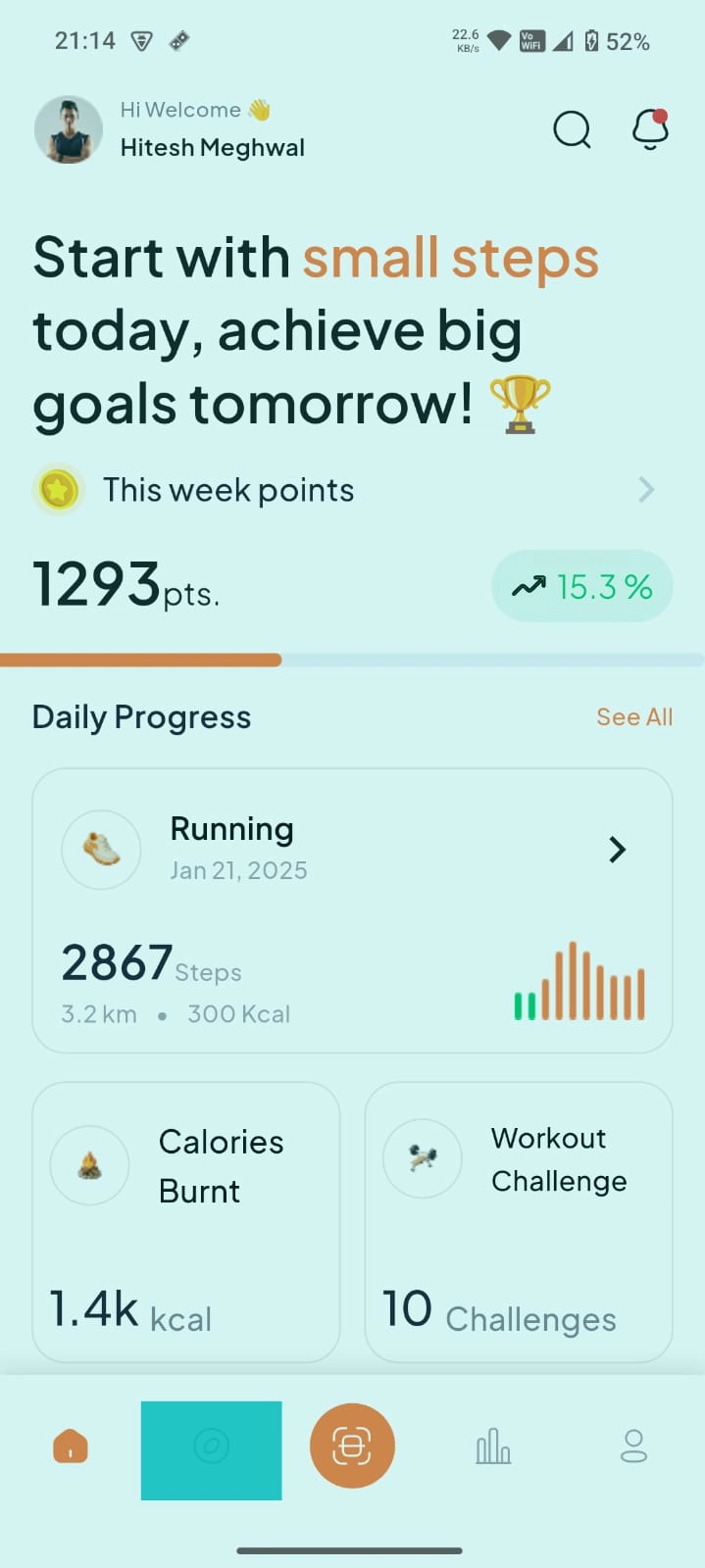This screenshot has width=705, height=1568.
Task: Open the Workout Challenge card
Action: (x=519, y=1222)
